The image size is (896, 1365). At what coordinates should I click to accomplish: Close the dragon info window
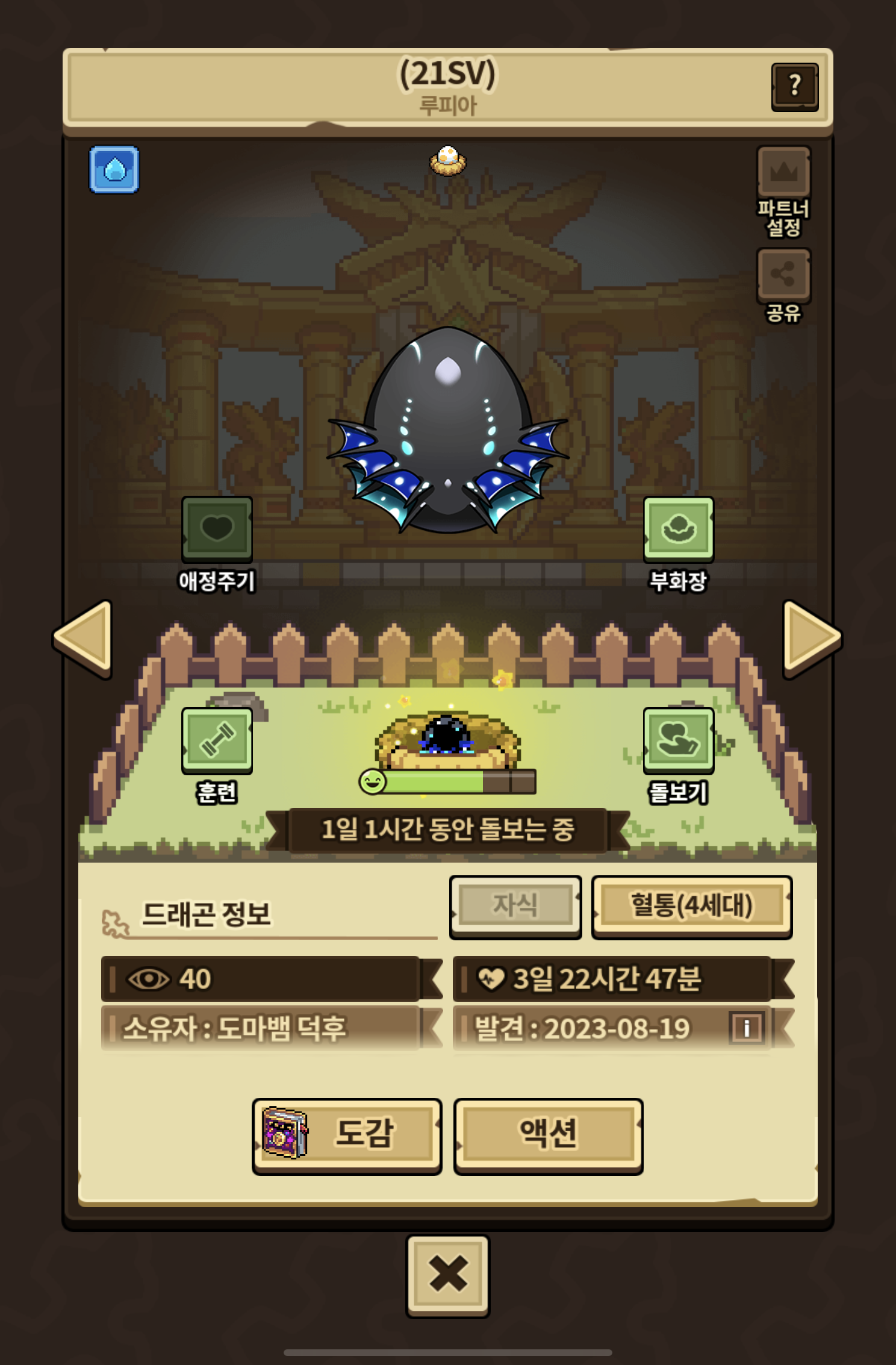pyautogui.click(x=447, y=1275)
